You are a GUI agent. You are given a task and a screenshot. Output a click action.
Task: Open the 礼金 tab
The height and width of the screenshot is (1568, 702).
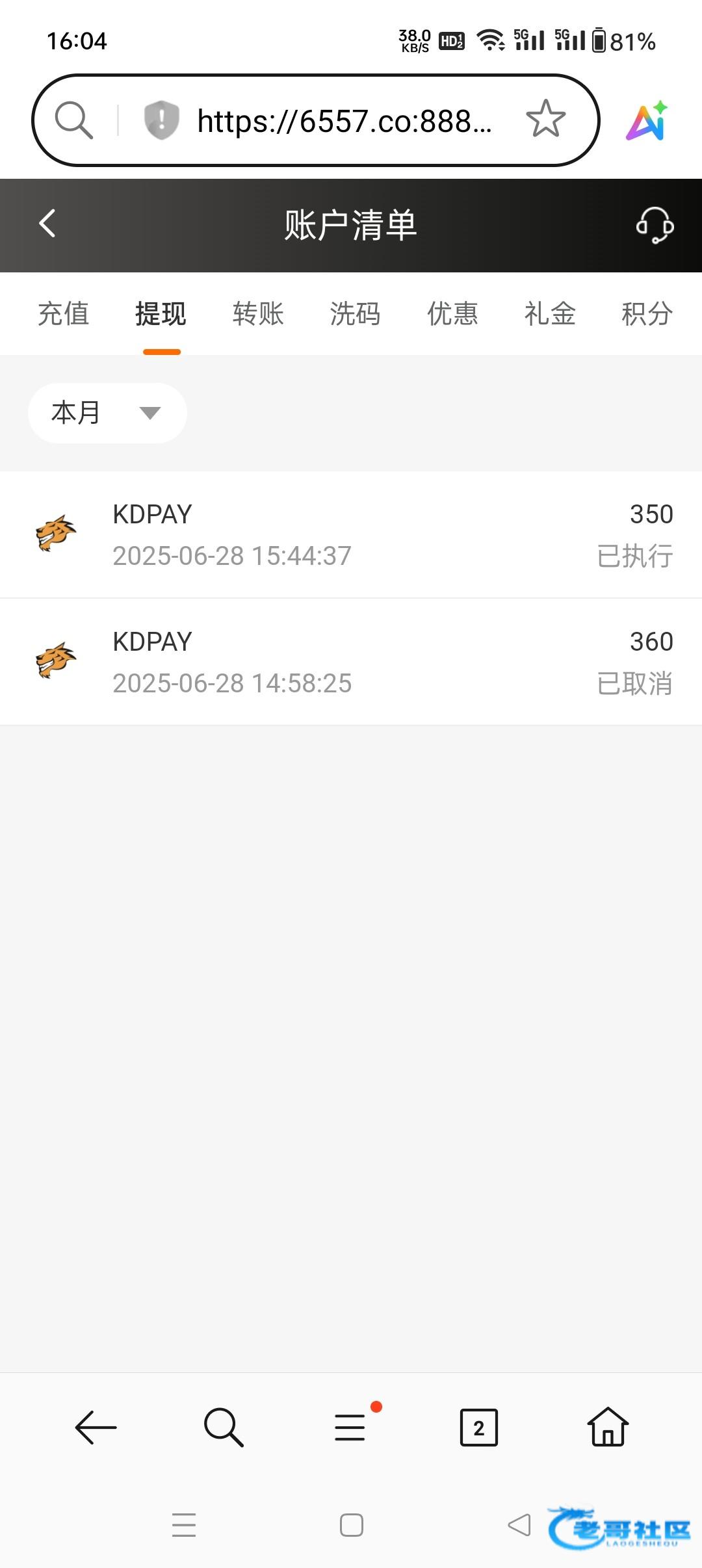[550, 314]
